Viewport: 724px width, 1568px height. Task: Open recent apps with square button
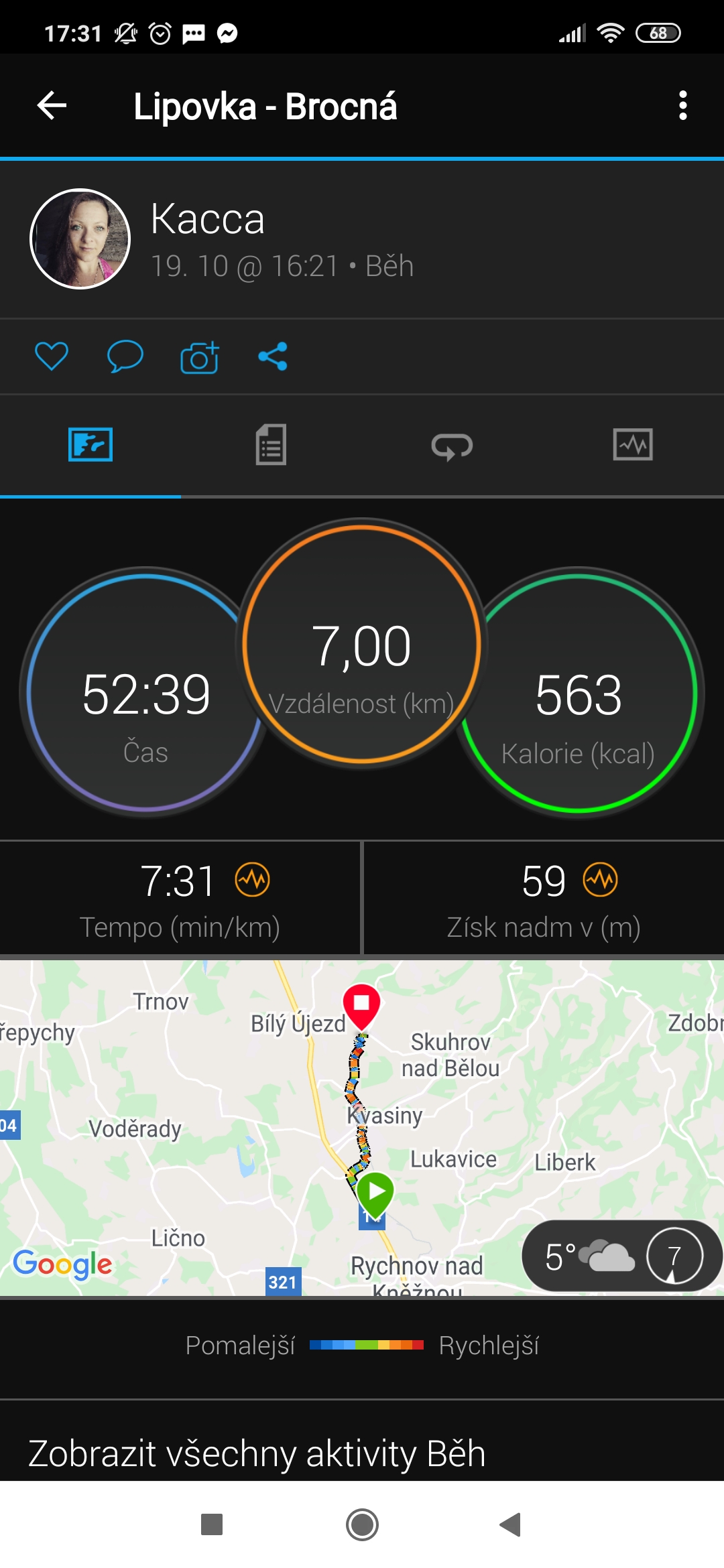point(212,1525)
